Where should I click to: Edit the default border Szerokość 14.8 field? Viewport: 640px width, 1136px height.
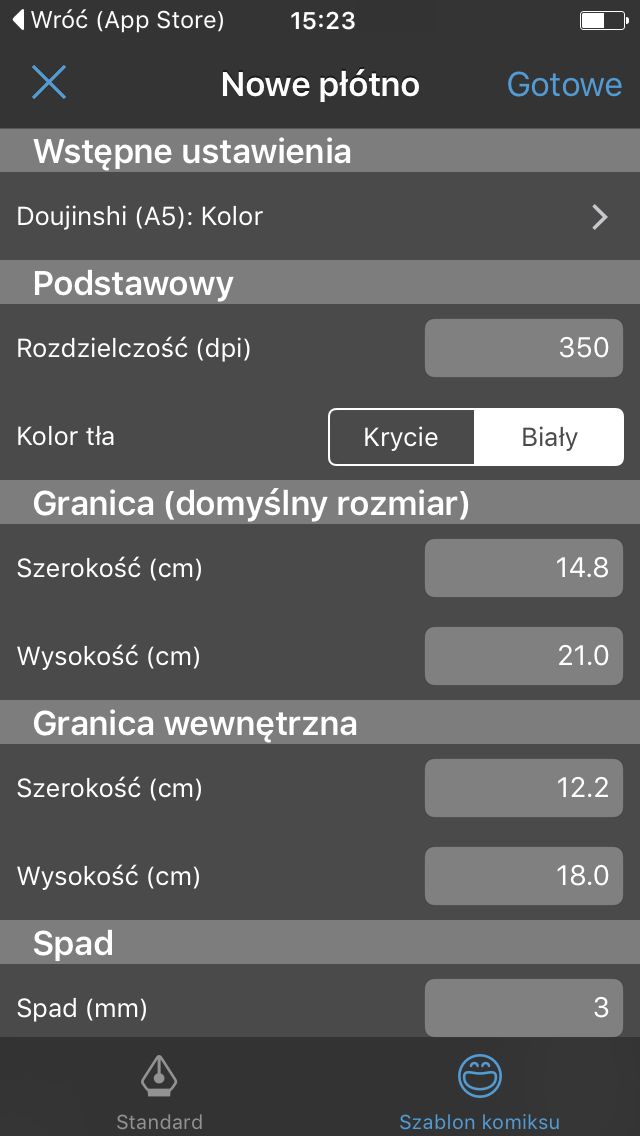point(523,568)
